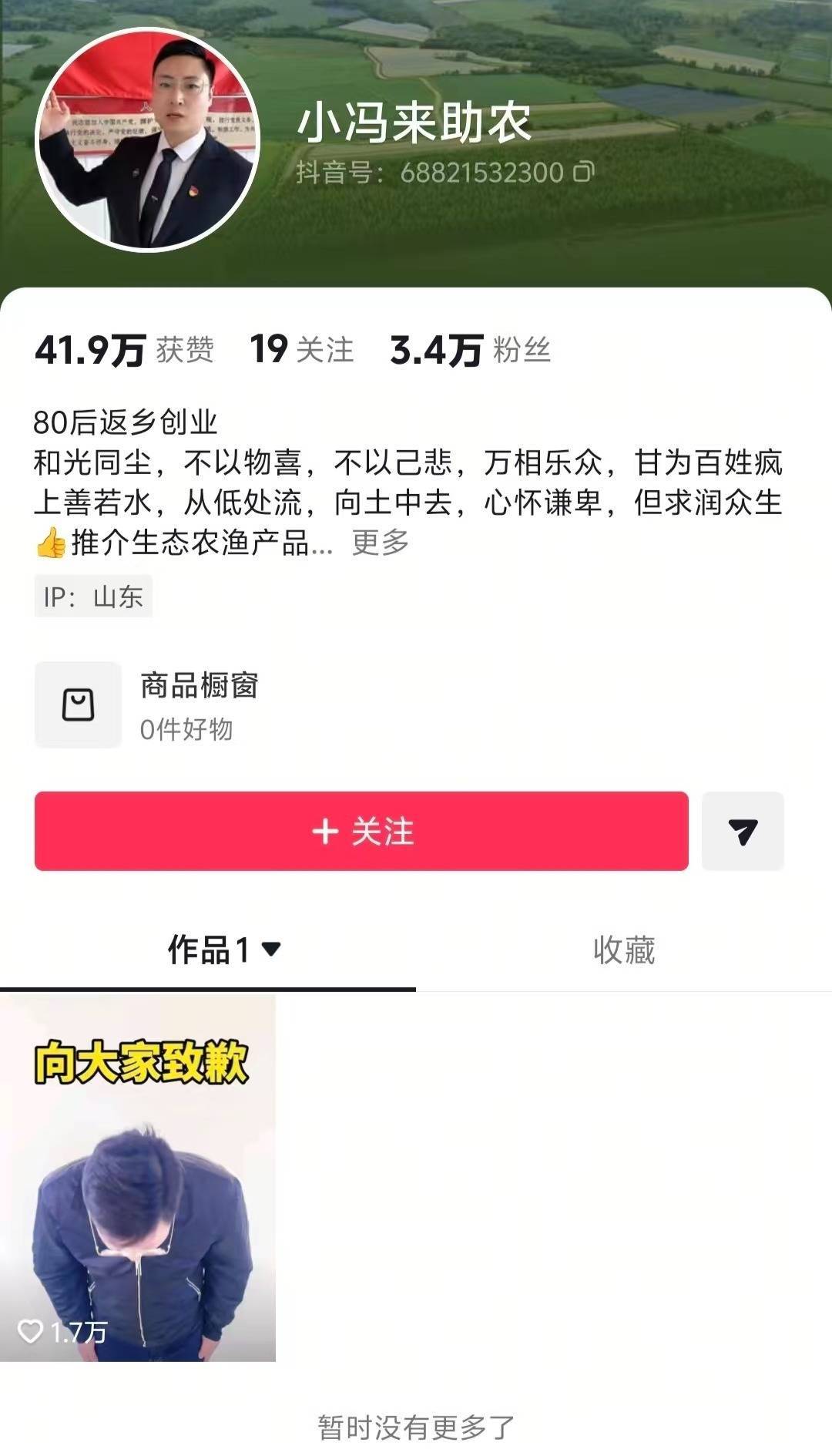
Task: Expand the bio with 更多
Action: 380,543
